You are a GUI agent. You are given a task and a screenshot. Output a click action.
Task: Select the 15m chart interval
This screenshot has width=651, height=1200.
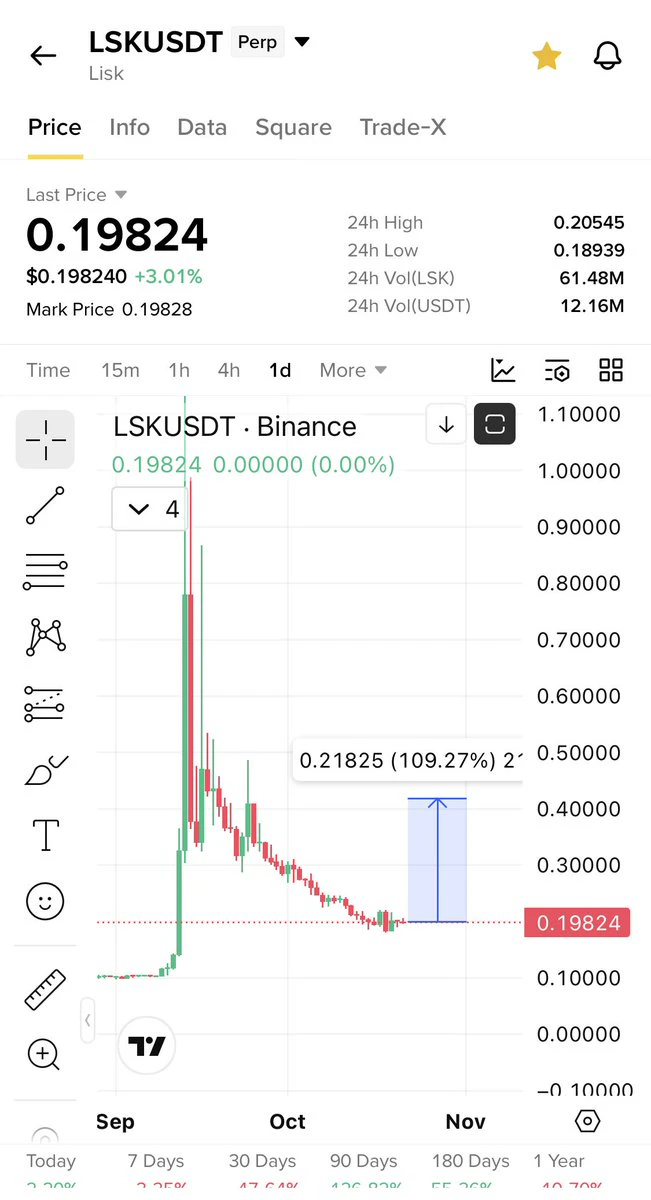tap(120, 370)
